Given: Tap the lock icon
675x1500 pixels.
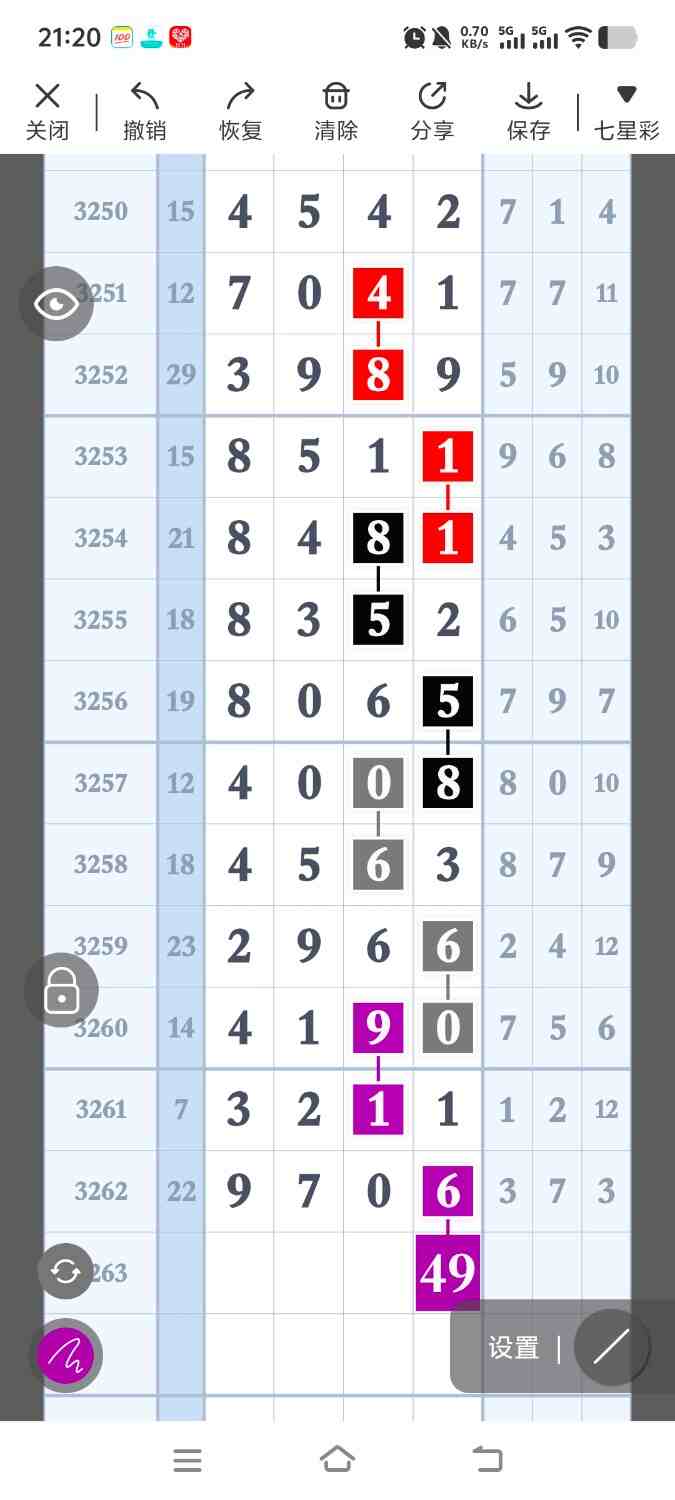Looking at the screenshot, I should 61,990.
